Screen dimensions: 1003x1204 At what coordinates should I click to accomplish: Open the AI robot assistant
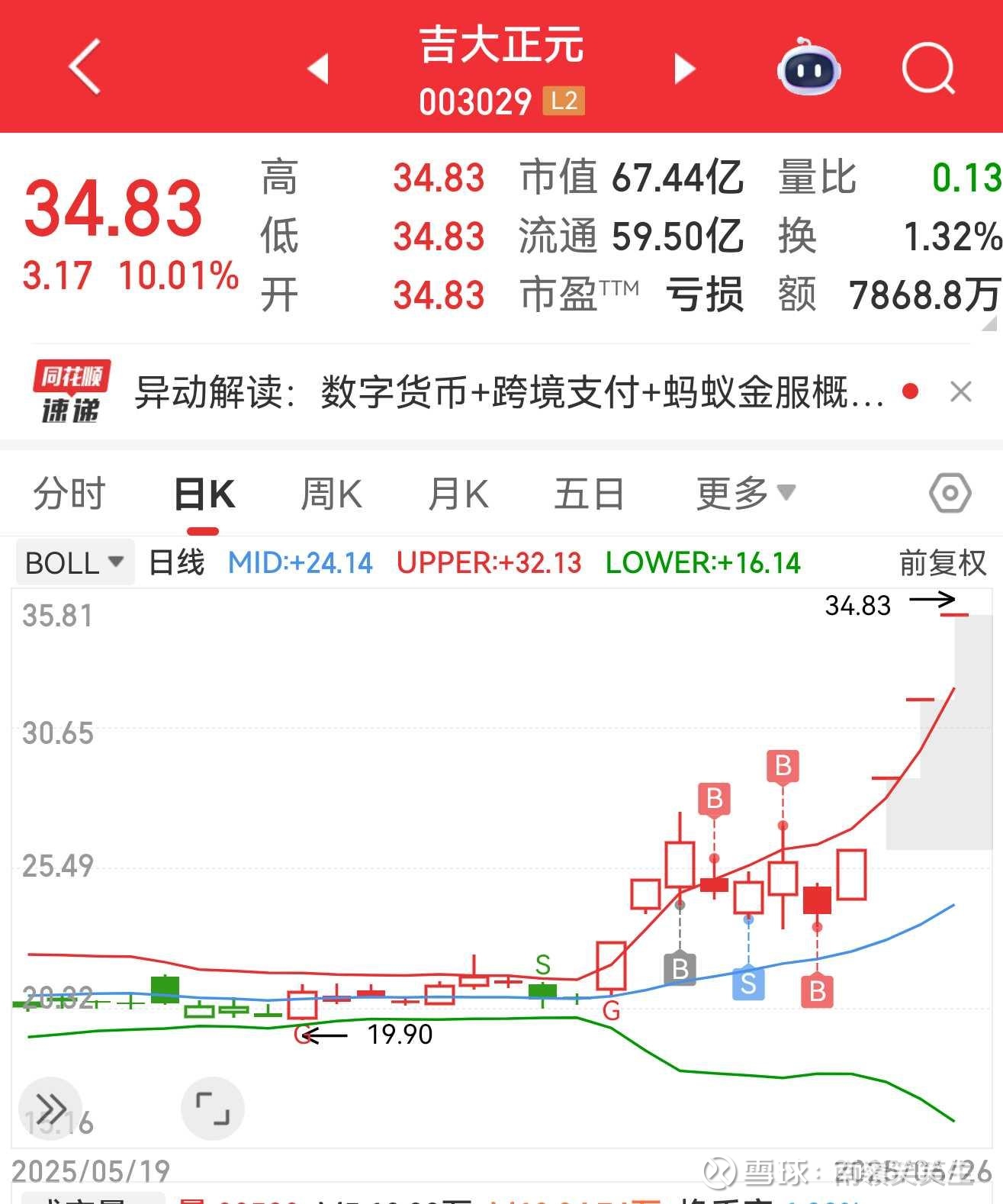(x=810, y=68)
